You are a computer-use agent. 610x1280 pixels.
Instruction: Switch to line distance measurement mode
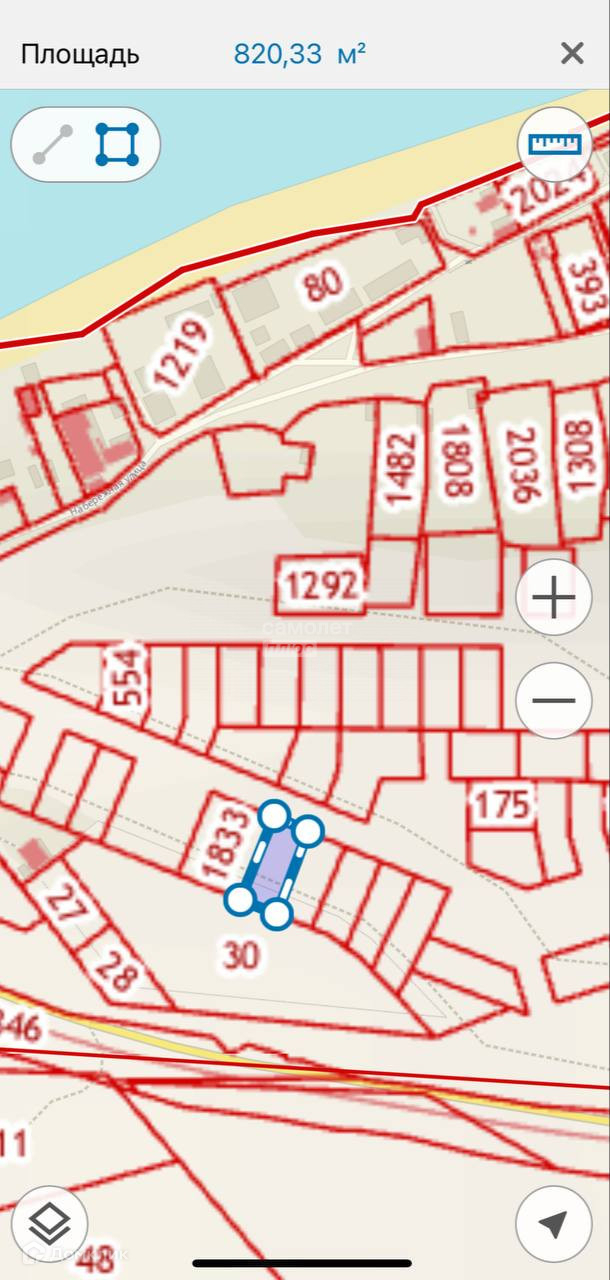53,145
